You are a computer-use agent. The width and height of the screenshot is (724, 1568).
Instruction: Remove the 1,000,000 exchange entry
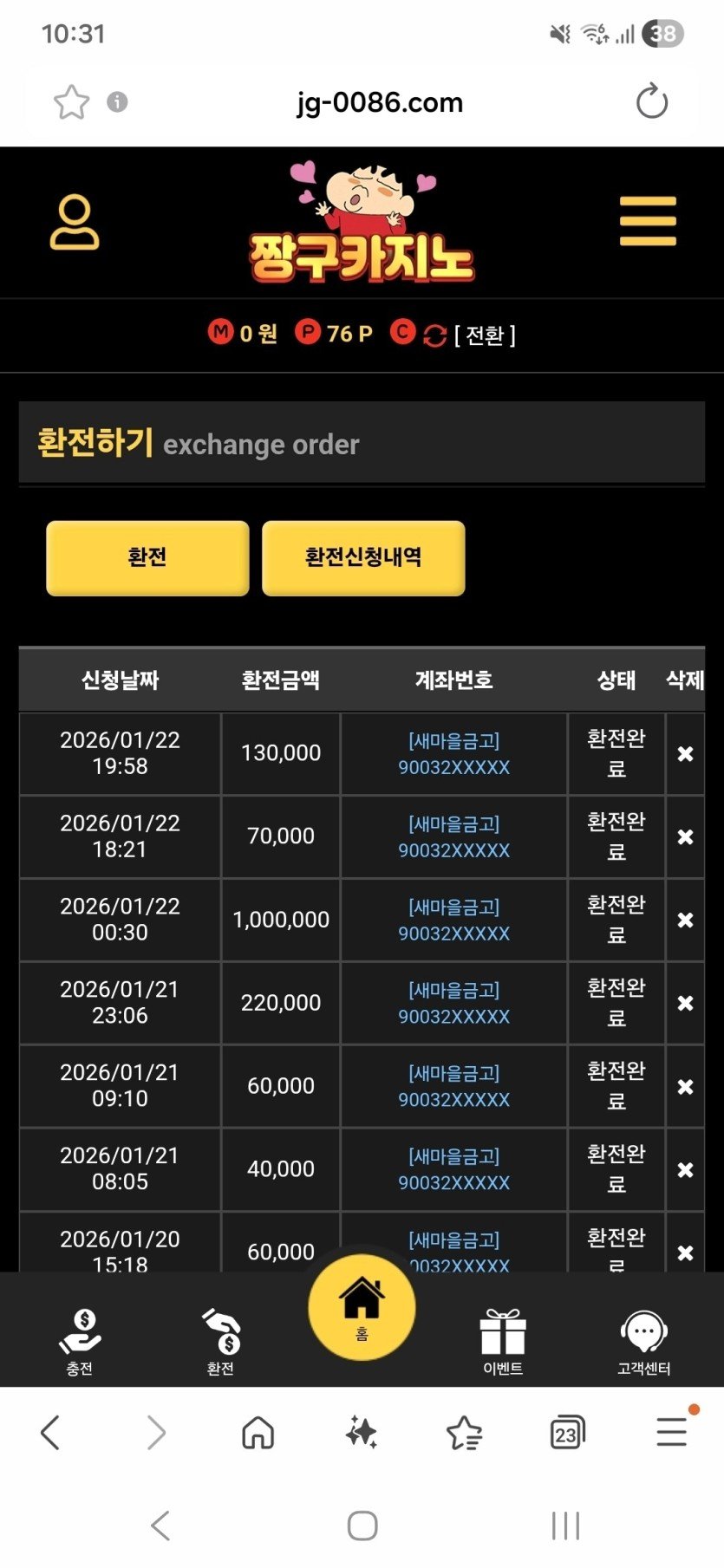click(x=685, y=921)
